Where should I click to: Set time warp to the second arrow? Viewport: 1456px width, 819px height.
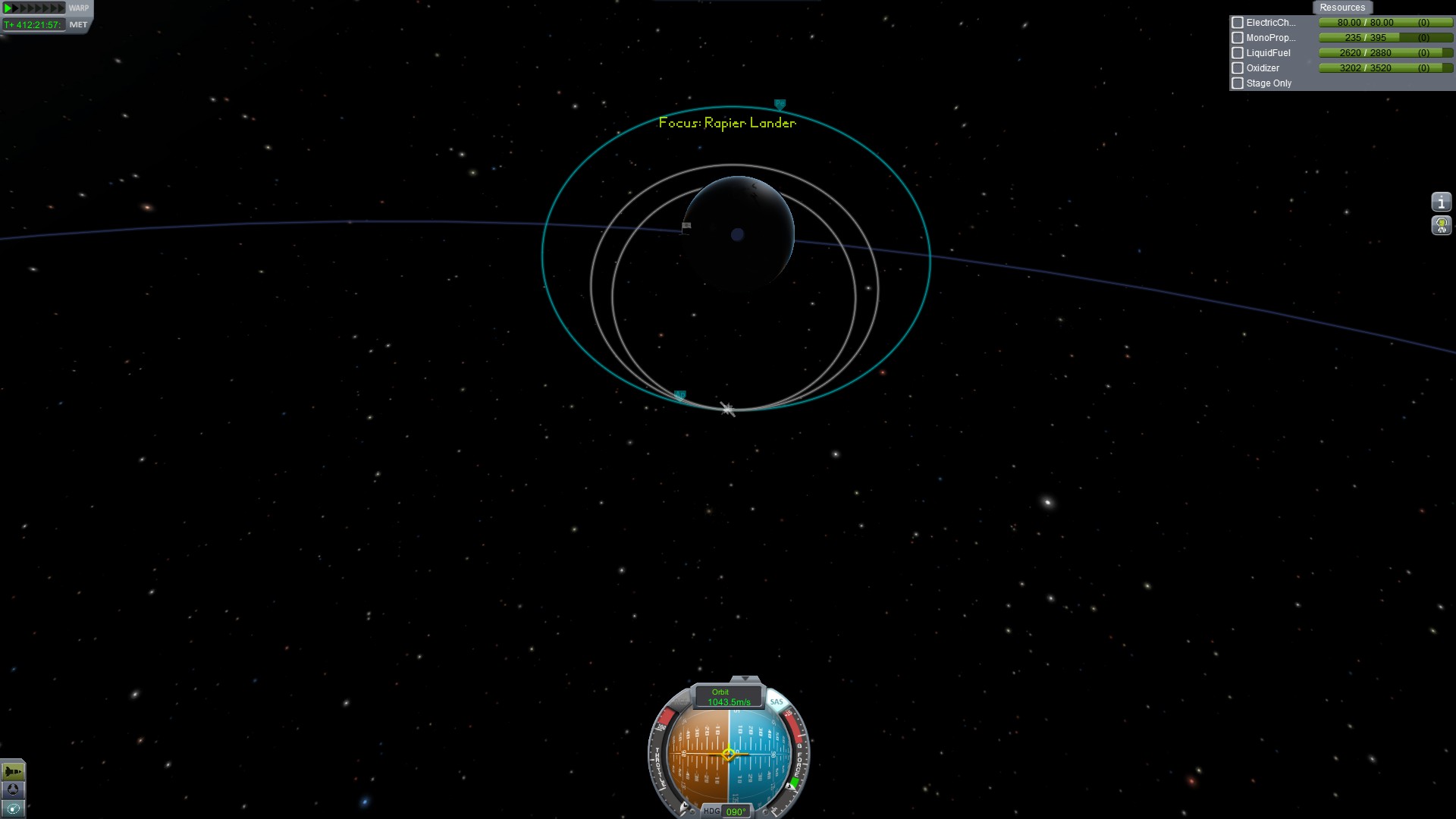coord(15,8)
